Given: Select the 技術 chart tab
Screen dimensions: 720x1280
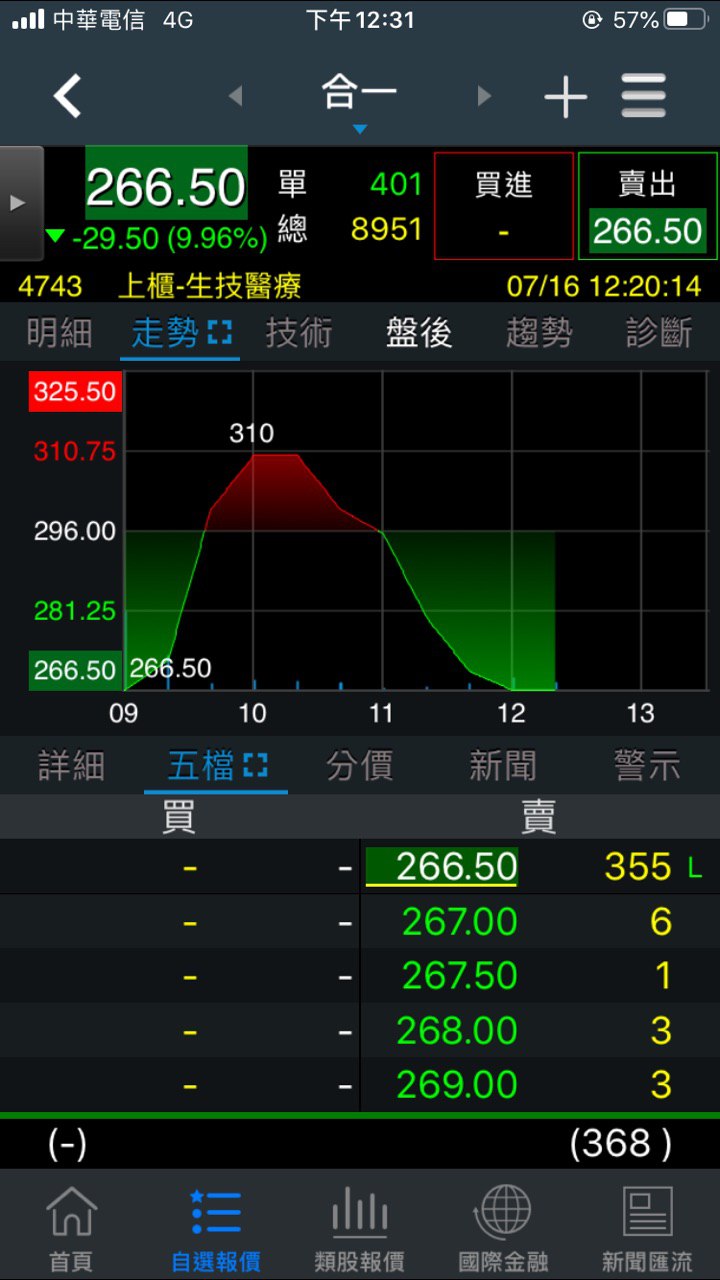Looking at the screenshot, I should 299,333.
